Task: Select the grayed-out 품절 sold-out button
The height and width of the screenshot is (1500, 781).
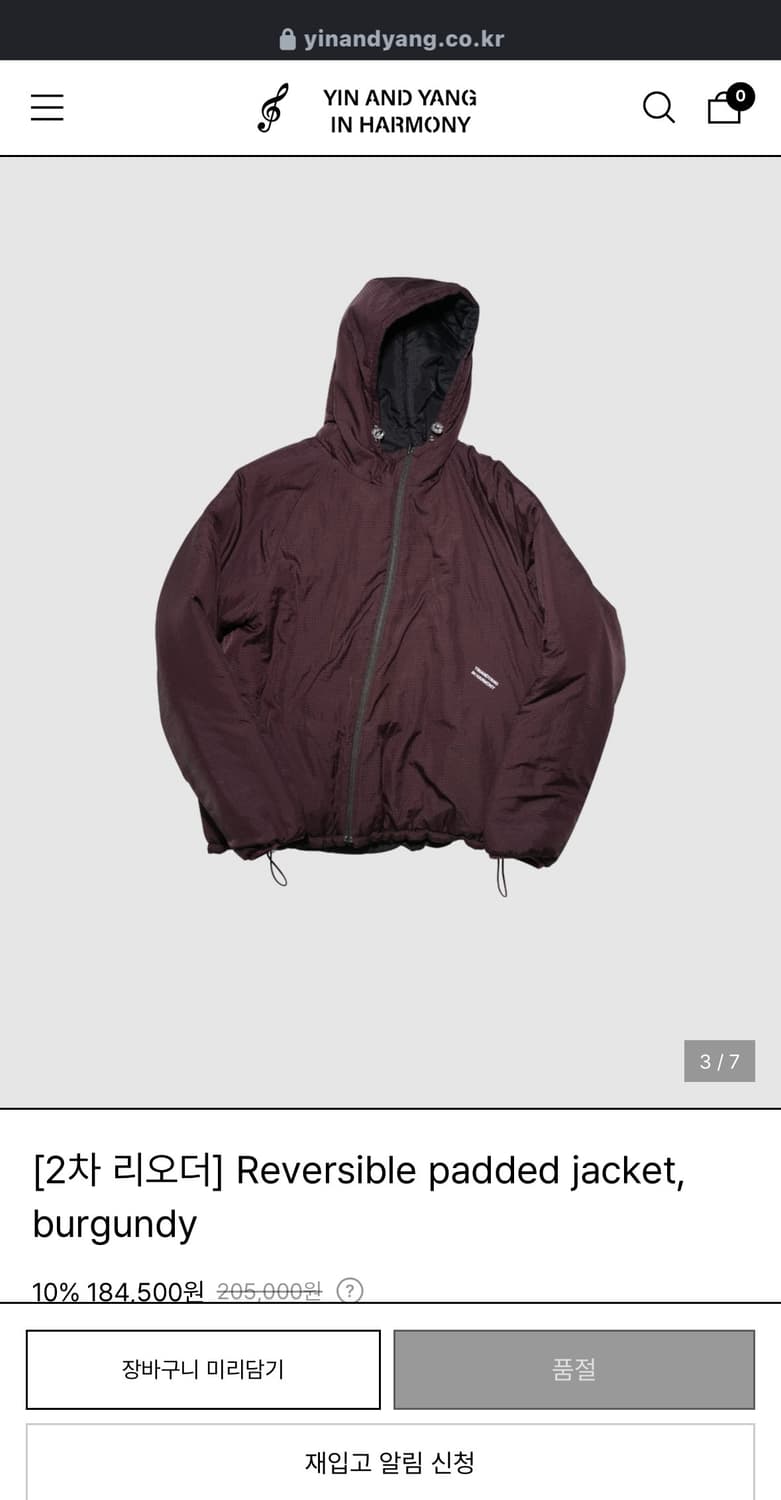Action: pyautogui.click(x=574, y=1369)
